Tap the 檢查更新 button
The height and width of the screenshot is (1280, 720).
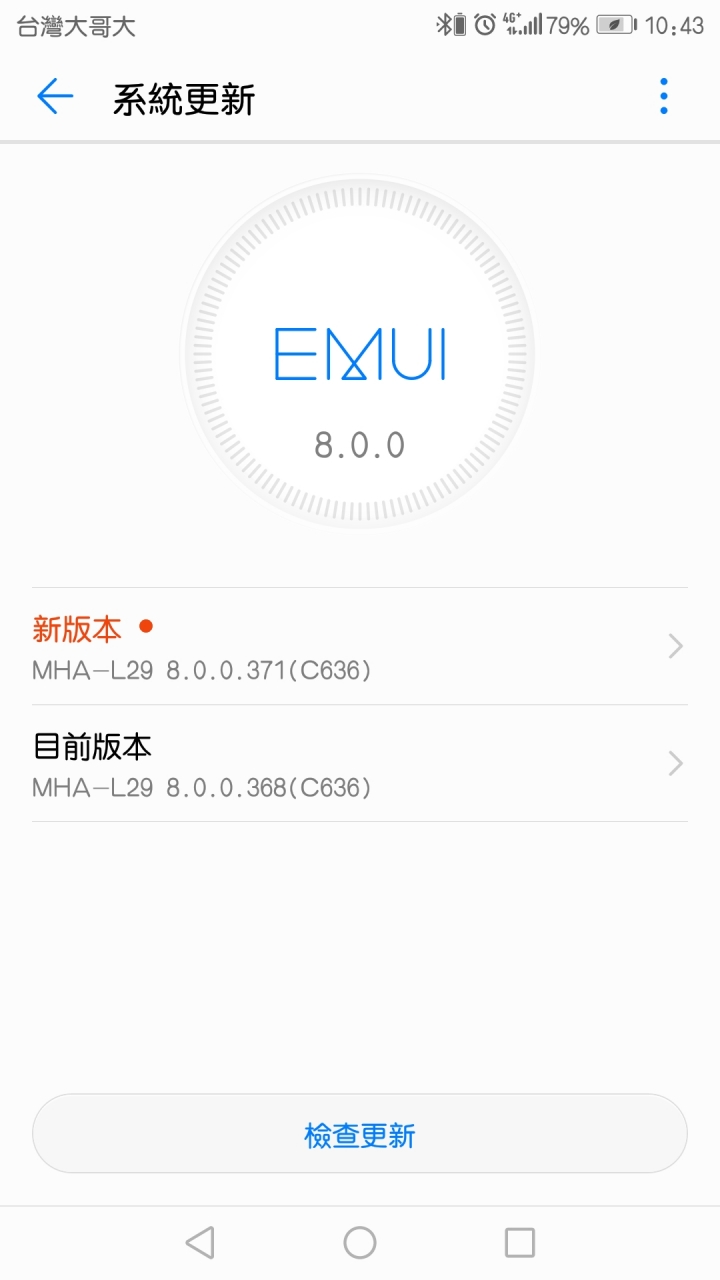(x=359, y=1134)
